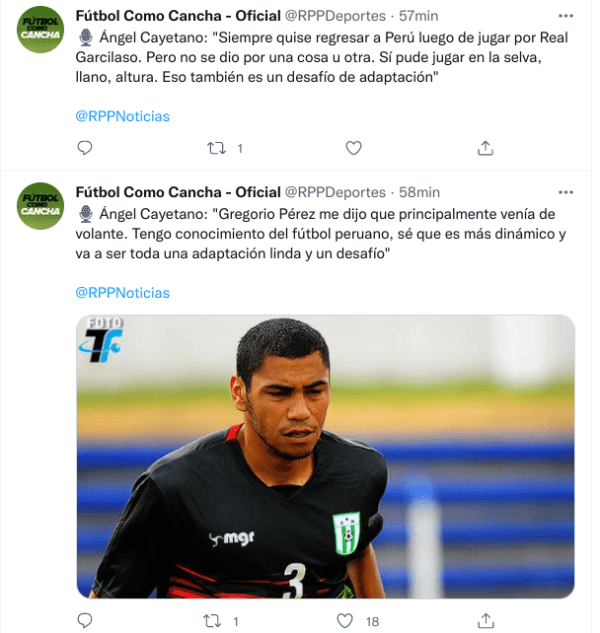Retweet the 57min tweet about Real Garcilaso
Image resolution: width=600 pixels, height=633 pixels.
pyautogui.click(x=216, y=148)
